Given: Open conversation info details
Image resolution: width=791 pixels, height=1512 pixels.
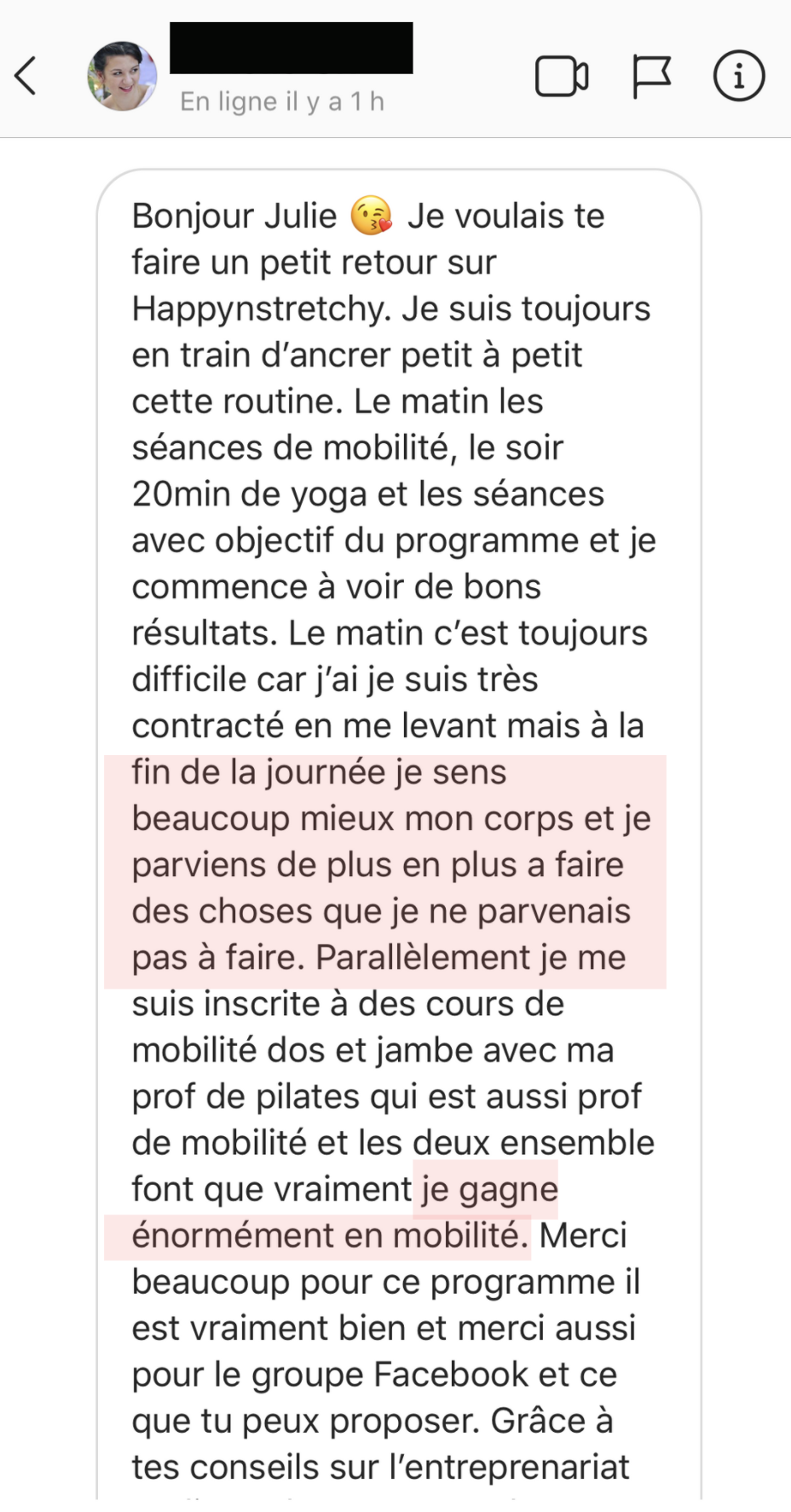Looking at the screenshot, I should 738,77.
